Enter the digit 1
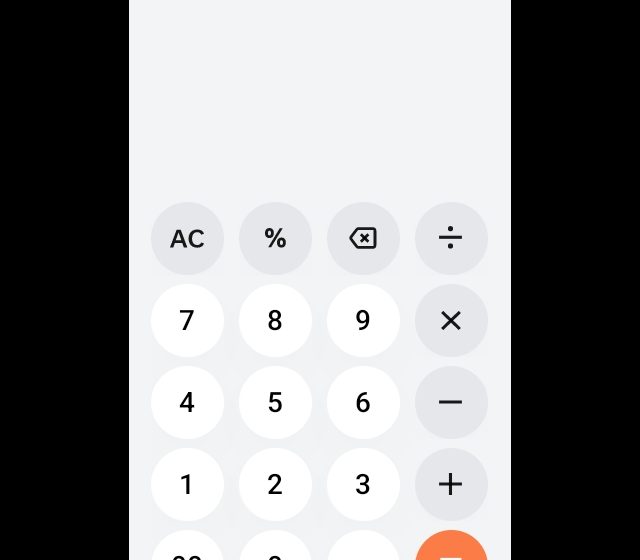Image resolution: width=640 pixels, height=560 pixels. pos(187,484)
